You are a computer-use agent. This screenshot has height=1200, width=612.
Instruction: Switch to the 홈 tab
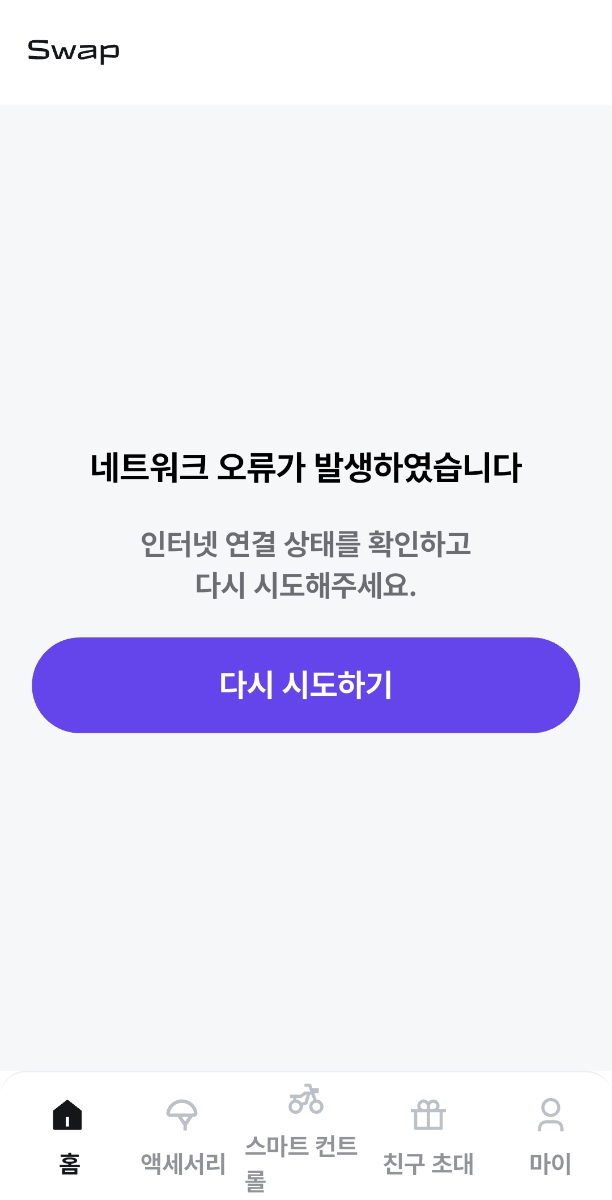click(x=68, y=1135)
